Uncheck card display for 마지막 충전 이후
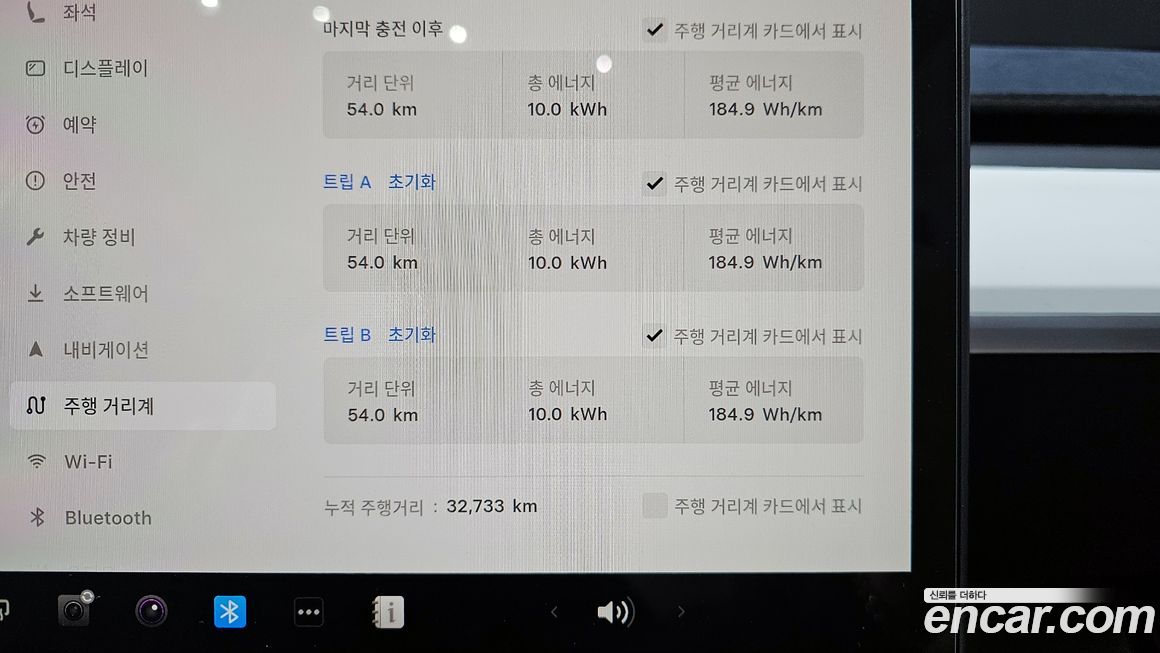Viewport: 1160px width, 653px height. [x=654, y=30]
